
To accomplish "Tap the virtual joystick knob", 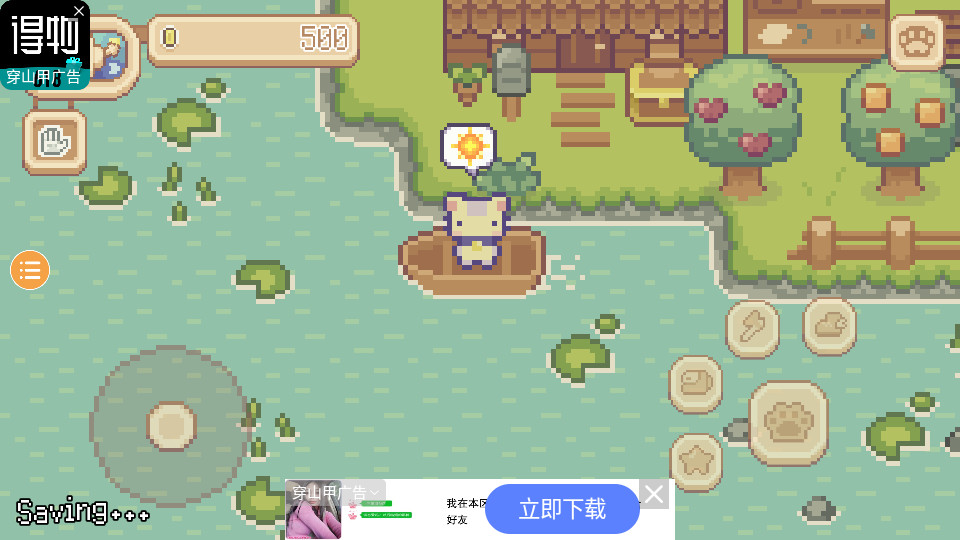I will click(x=171, y=426).
